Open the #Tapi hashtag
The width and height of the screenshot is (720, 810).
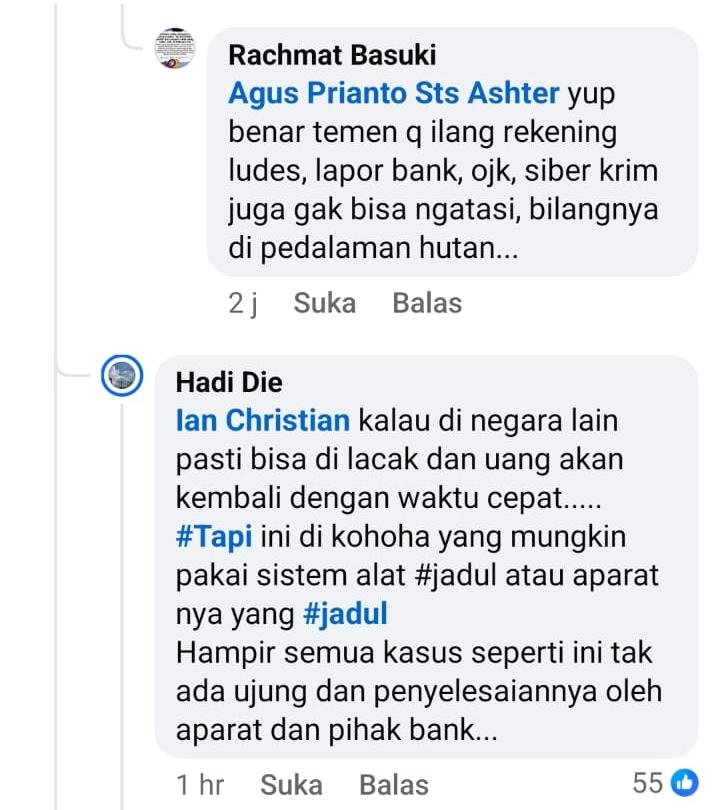pyautogui.click(x=213, y=537)
